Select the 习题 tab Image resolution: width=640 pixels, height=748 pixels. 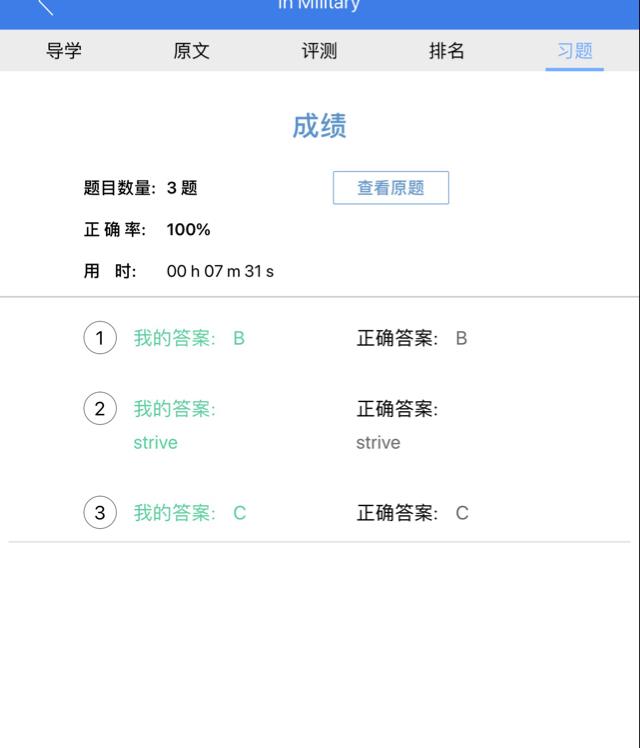(575, 51)
